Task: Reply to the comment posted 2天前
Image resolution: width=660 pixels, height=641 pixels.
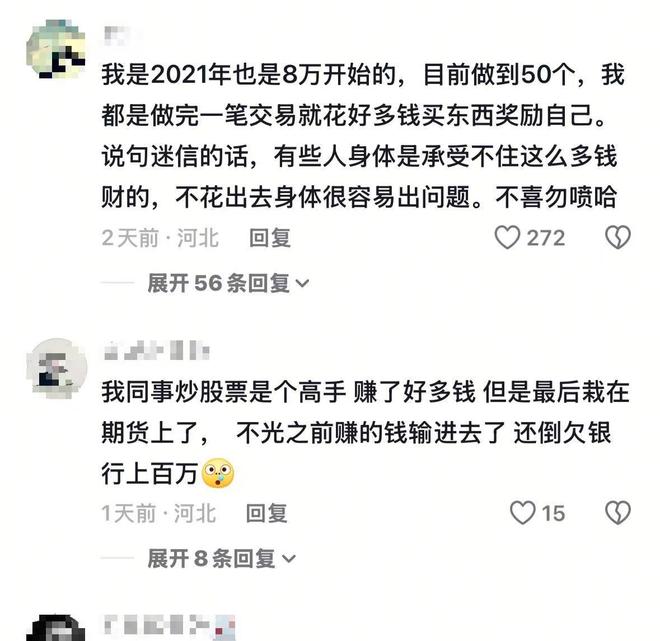Action: [268, 238]
